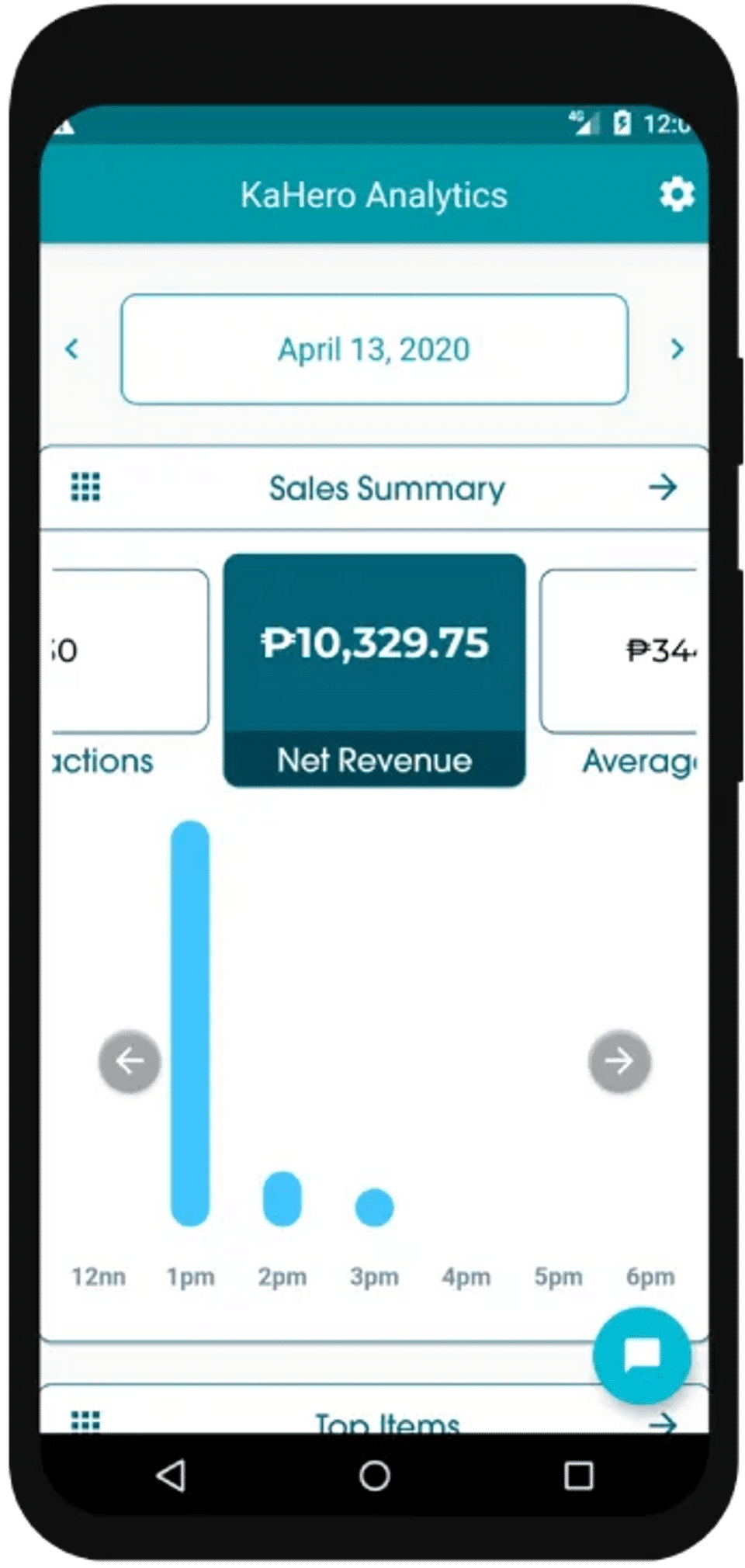The width and height of the screenshot is (745, 1568).
Task: Tap the 1pm revenue bar
Action: [190, 1023]
